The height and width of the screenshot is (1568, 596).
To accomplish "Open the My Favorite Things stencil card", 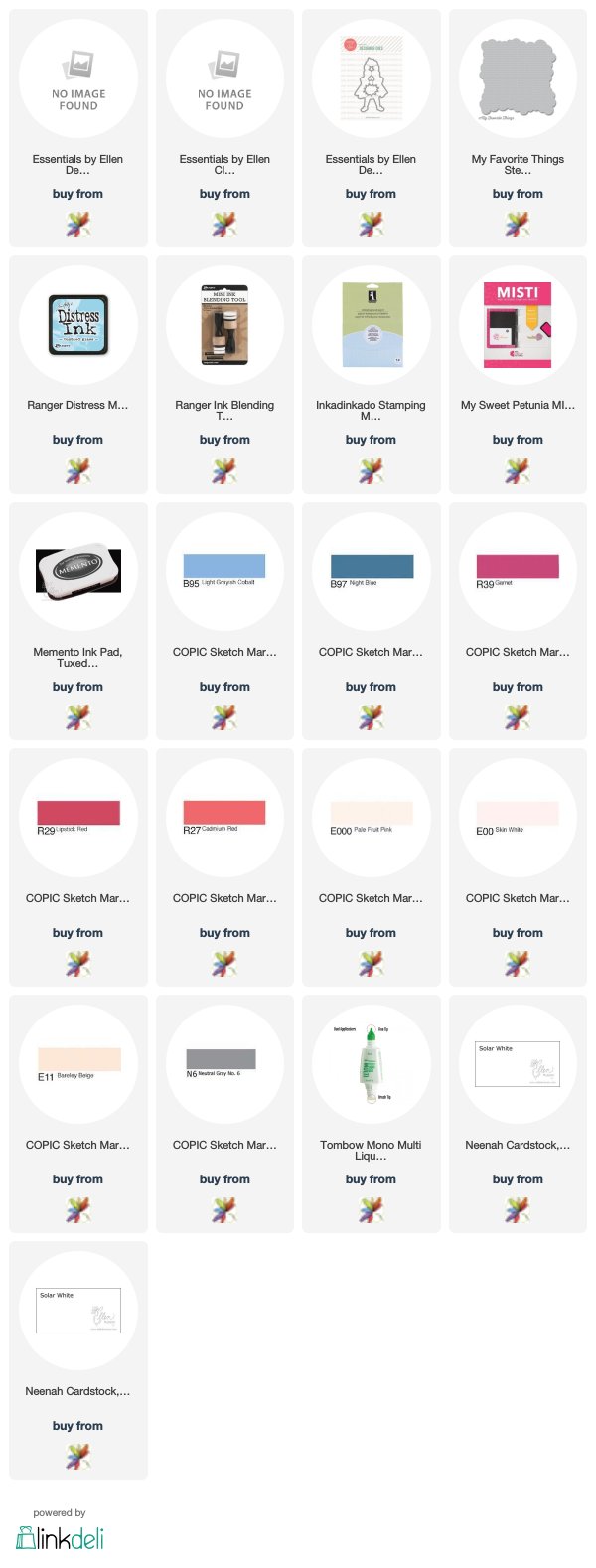I will (x=517, y=81).
